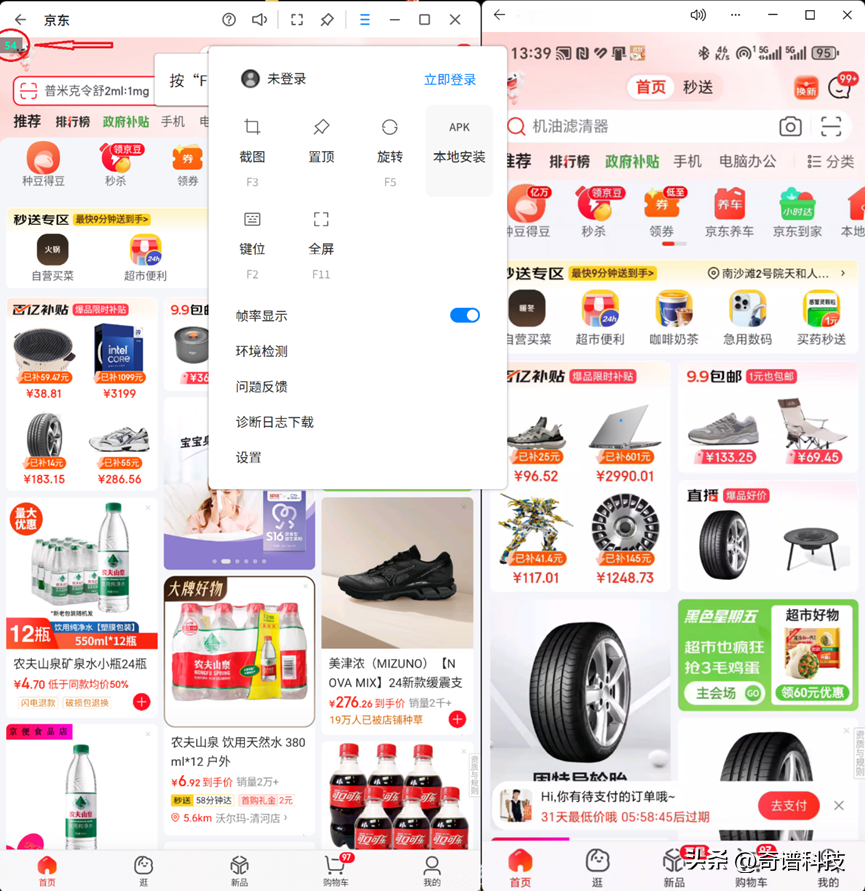This screenshot has height=891, width=865.
Task: Open 京东养车 shortcut
Action: point(729,211)
